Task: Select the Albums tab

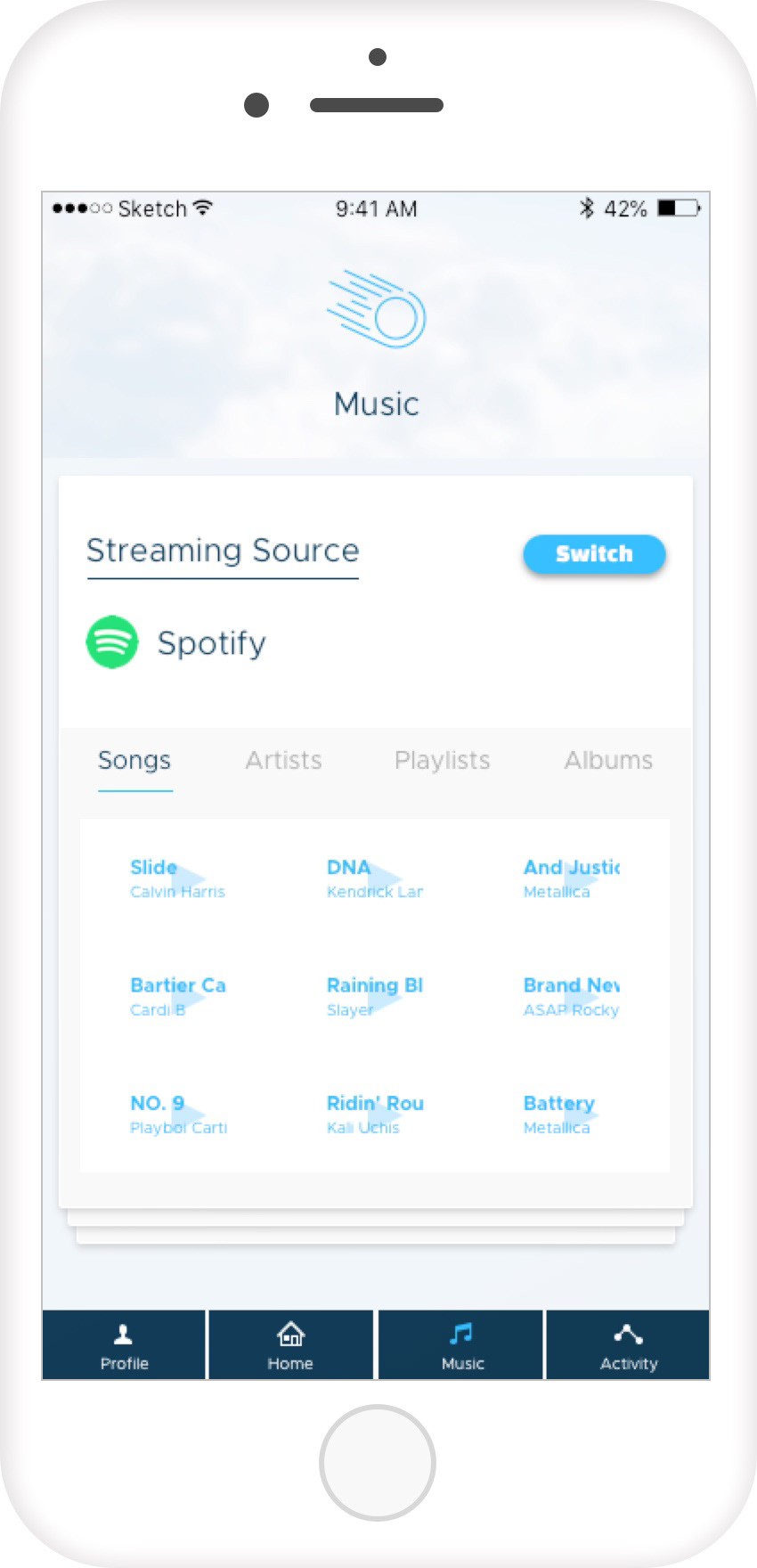Action: [x=608, y=760]
